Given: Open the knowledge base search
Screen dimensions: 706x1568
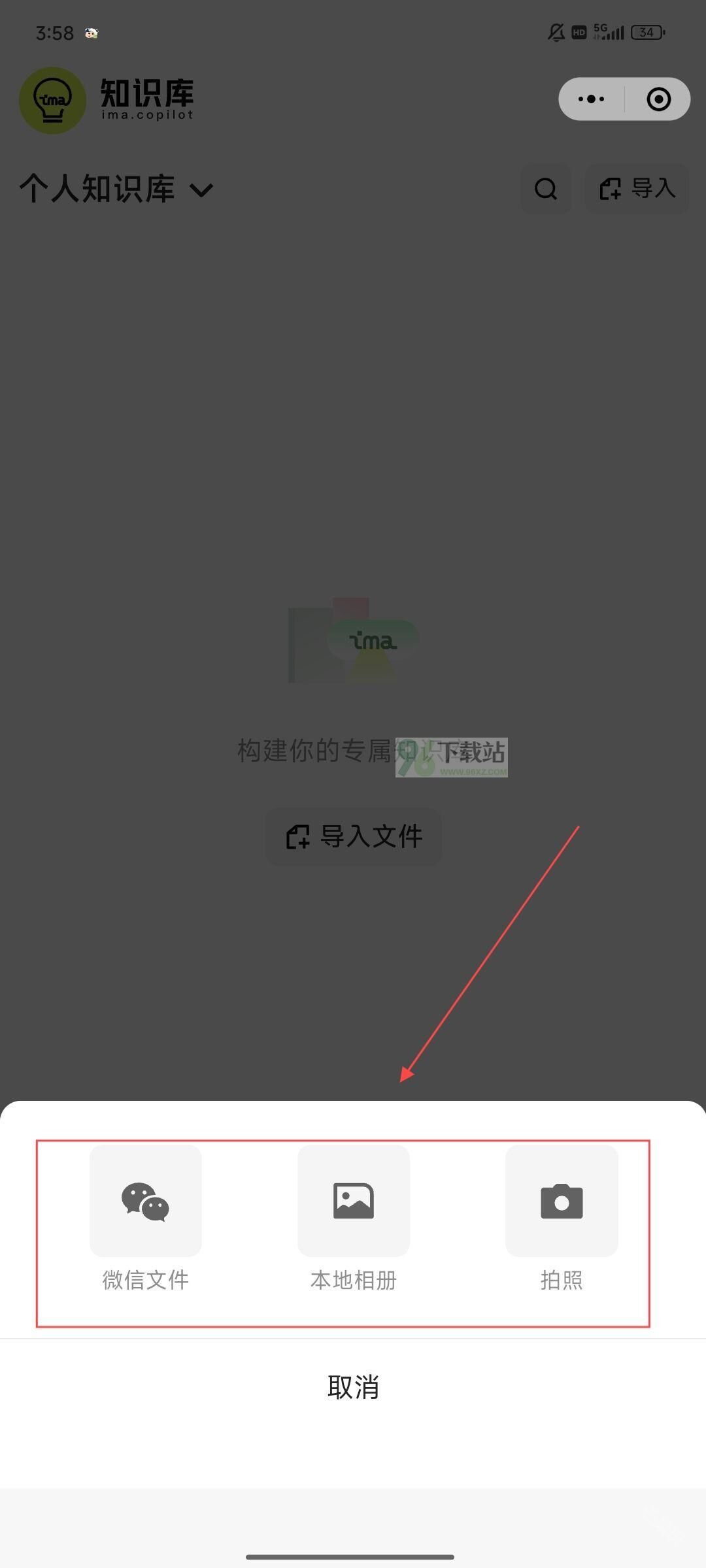Looking at the screenshot, I should click(x=546, y=189).
